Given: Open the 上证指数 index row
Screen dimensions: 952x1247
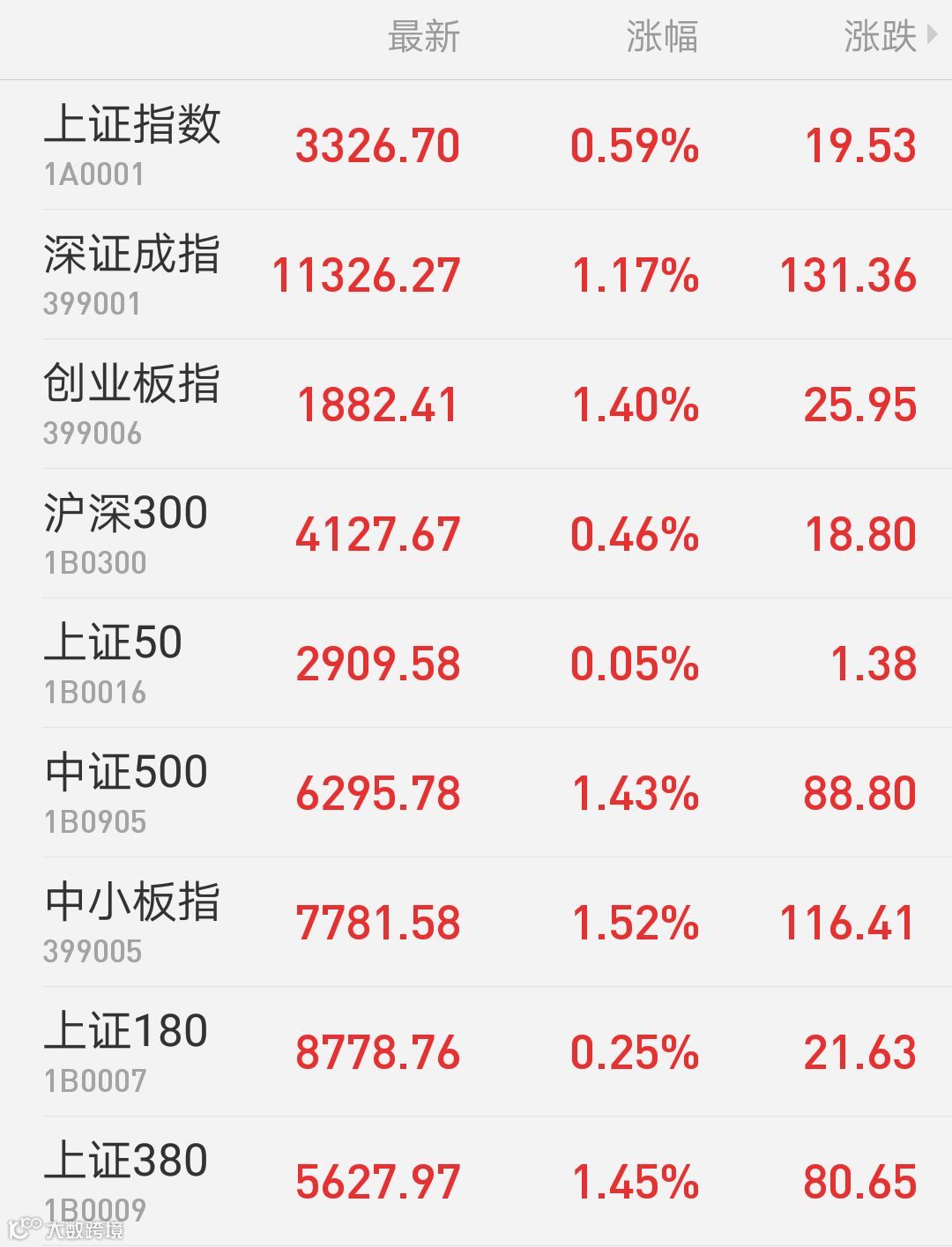Looking at the screenshot, I should (476, 145).
